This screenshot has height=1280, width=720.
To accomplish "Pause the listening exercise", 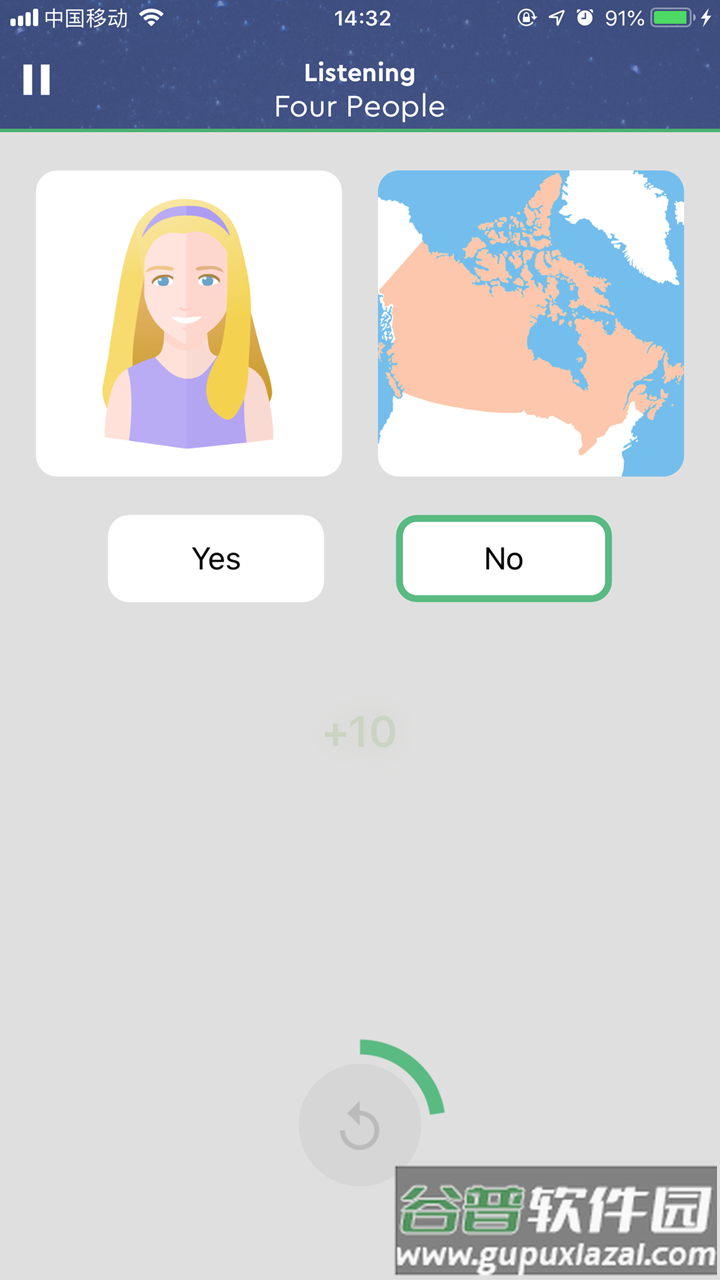I will click(x=37, y=80).
